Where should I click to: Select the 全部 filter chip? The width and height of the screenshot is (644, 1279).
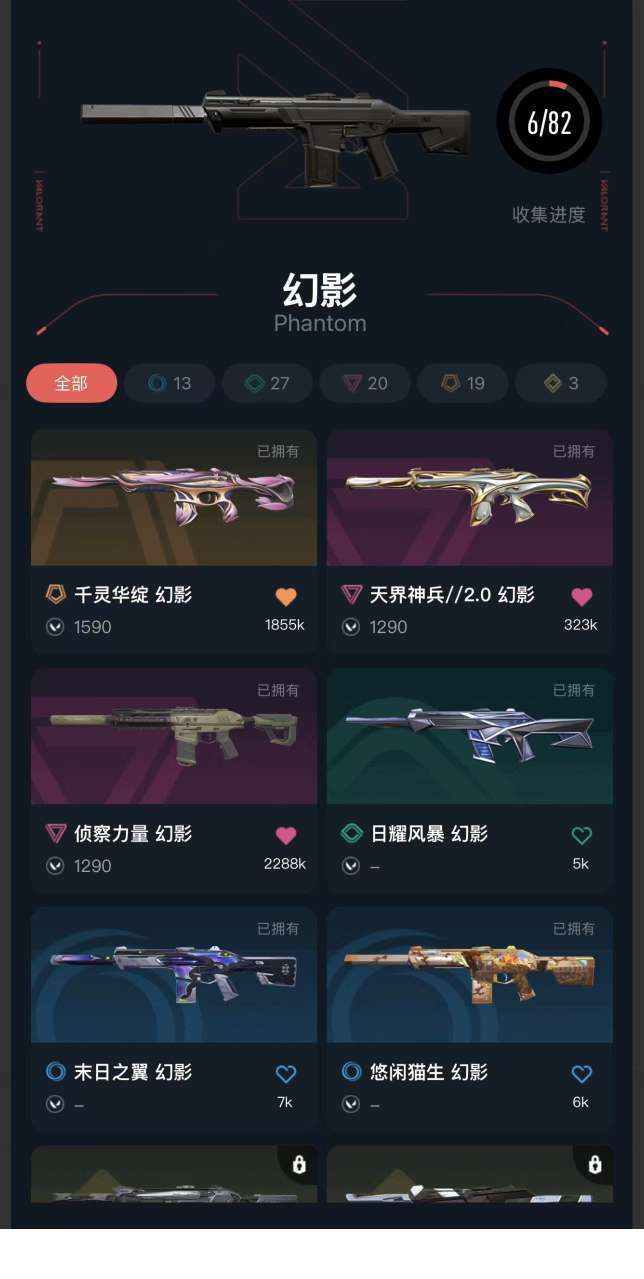point(71,383)
